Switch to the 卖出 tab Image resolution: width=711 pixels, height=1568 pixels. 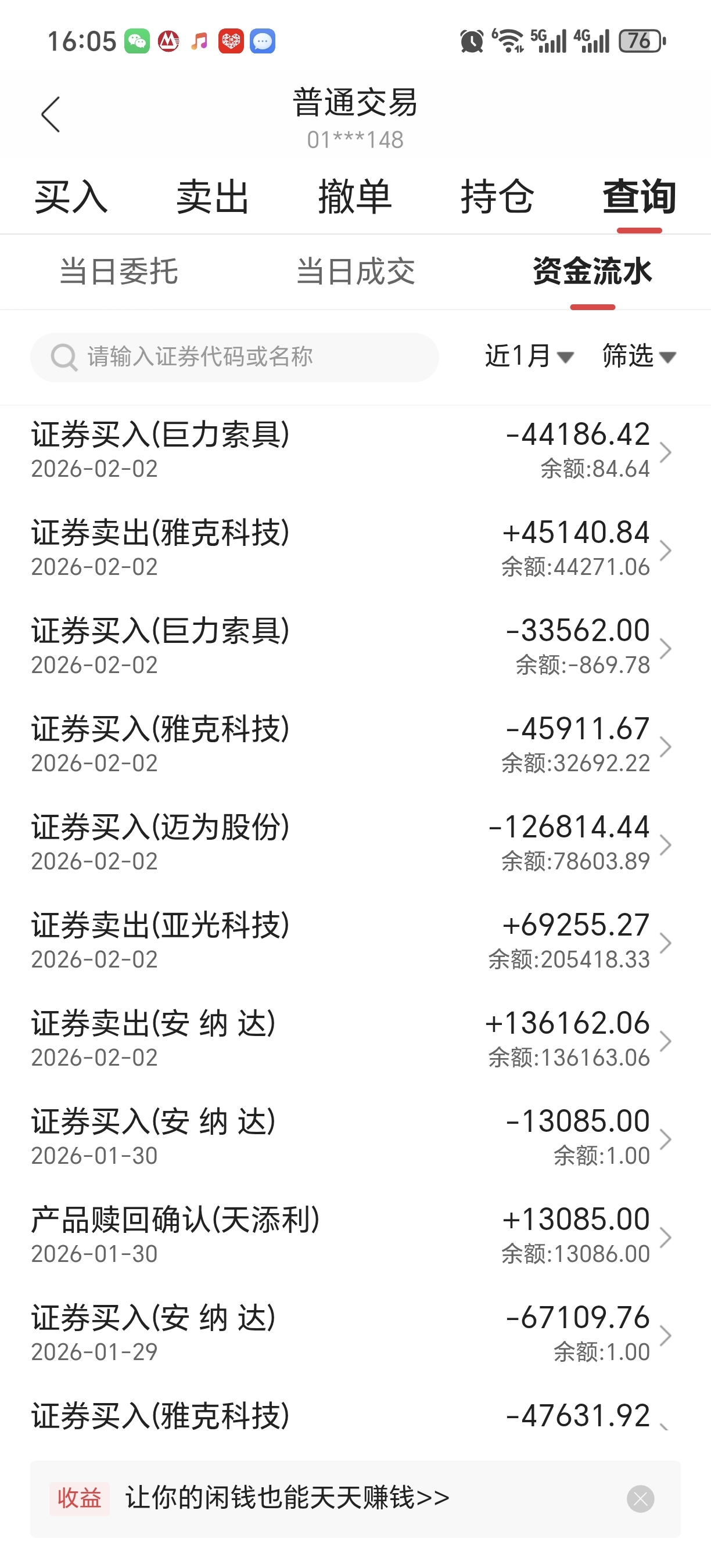click(213, 197)
